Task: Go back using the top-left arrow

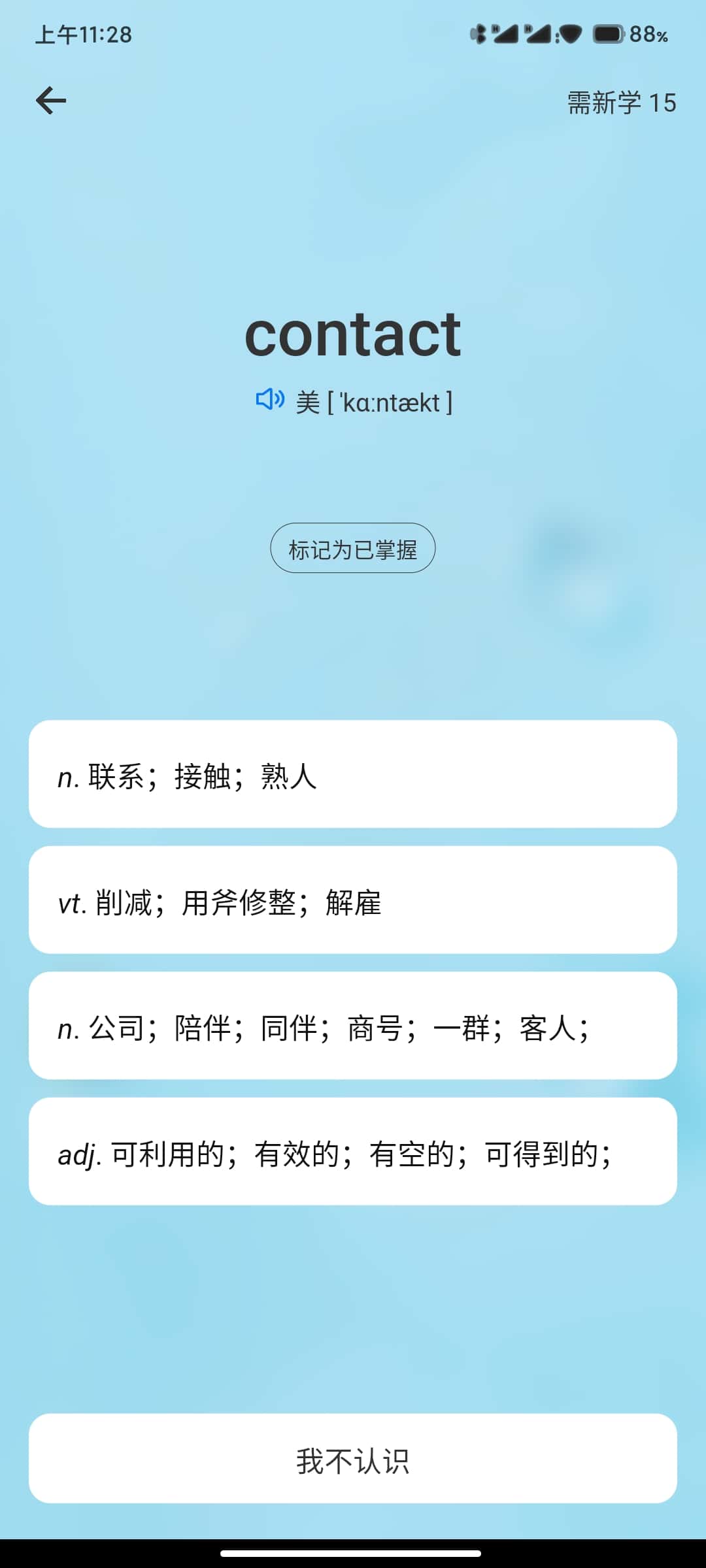Action: 51,101
